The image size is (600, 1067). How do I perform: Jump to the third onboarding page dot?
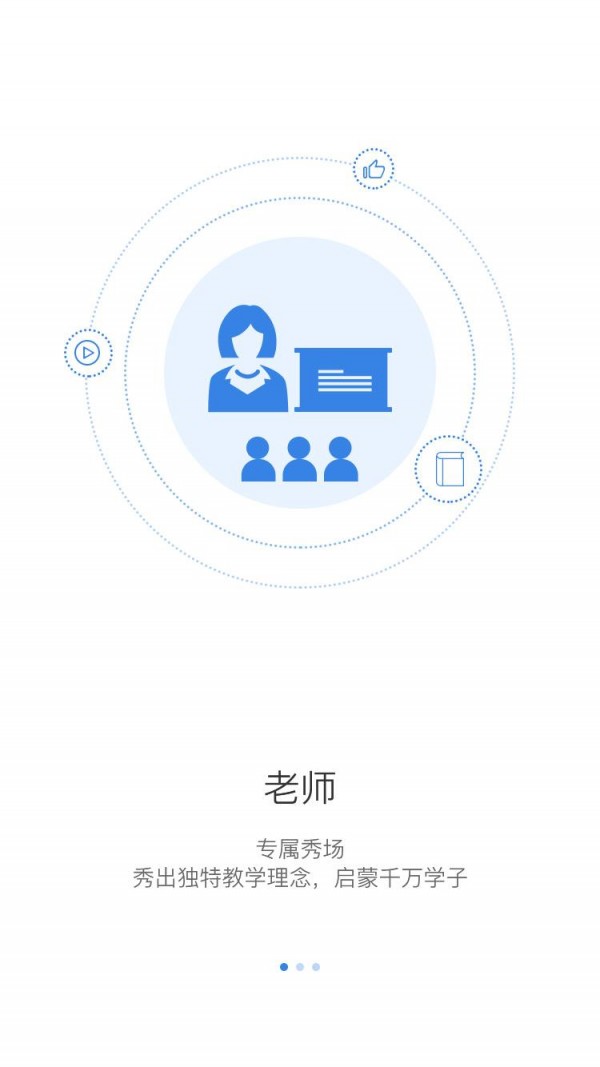(x=316, y=967)
